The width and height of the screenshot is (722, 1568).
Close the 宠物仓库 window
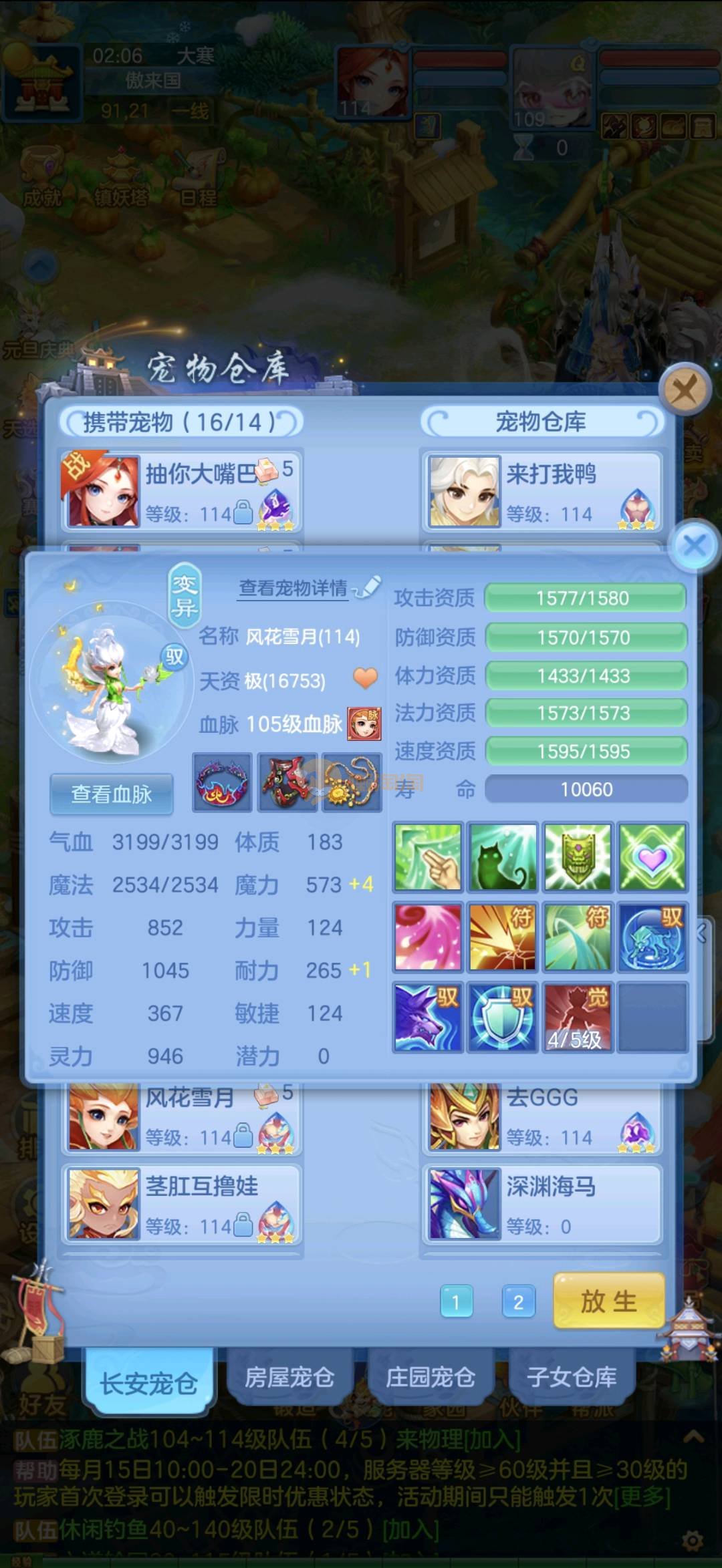pyautogui.click(x=685, y=388)
